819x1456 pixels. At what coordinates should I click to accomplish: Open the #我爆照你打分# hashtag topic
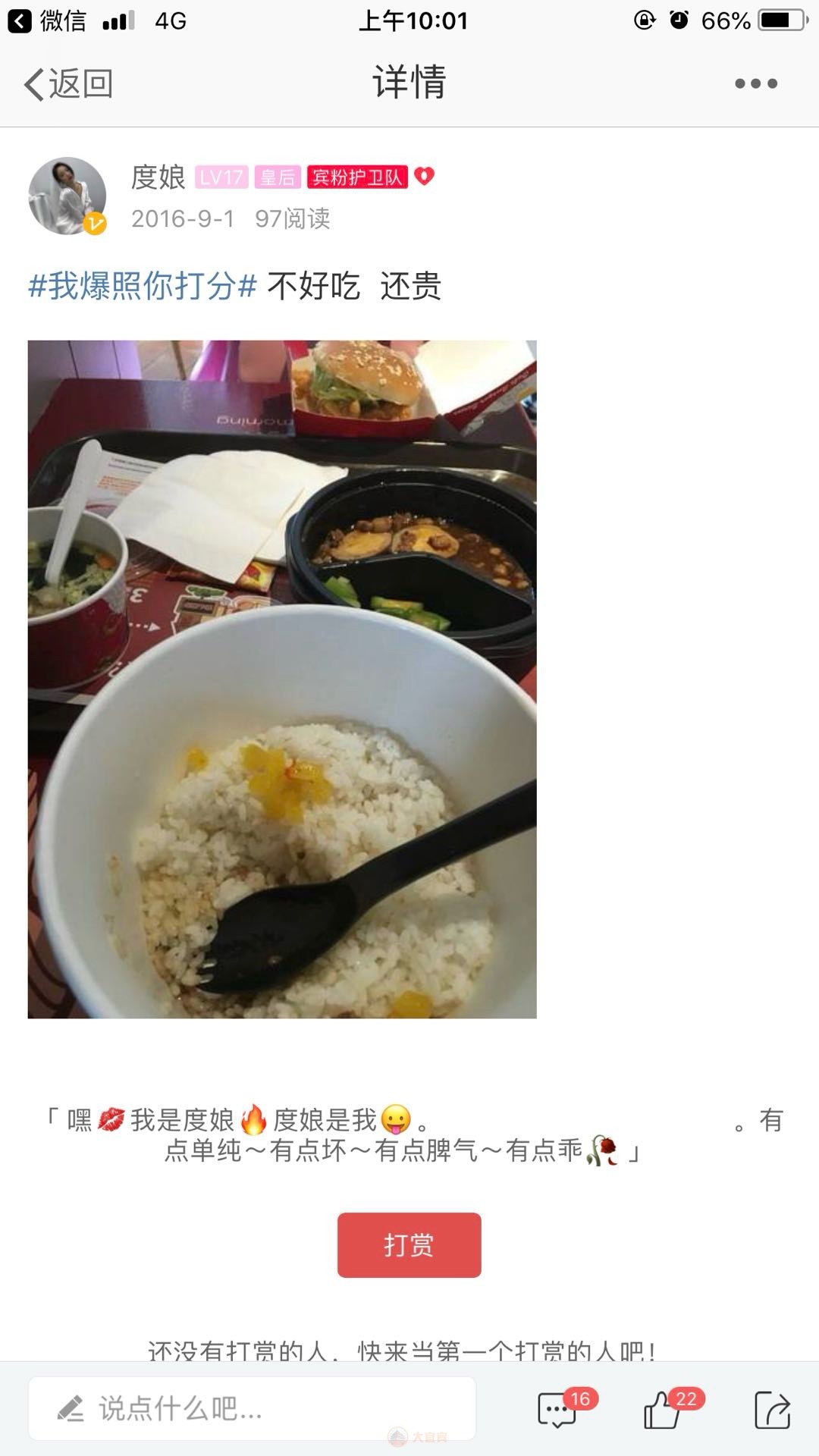point(142,287)
